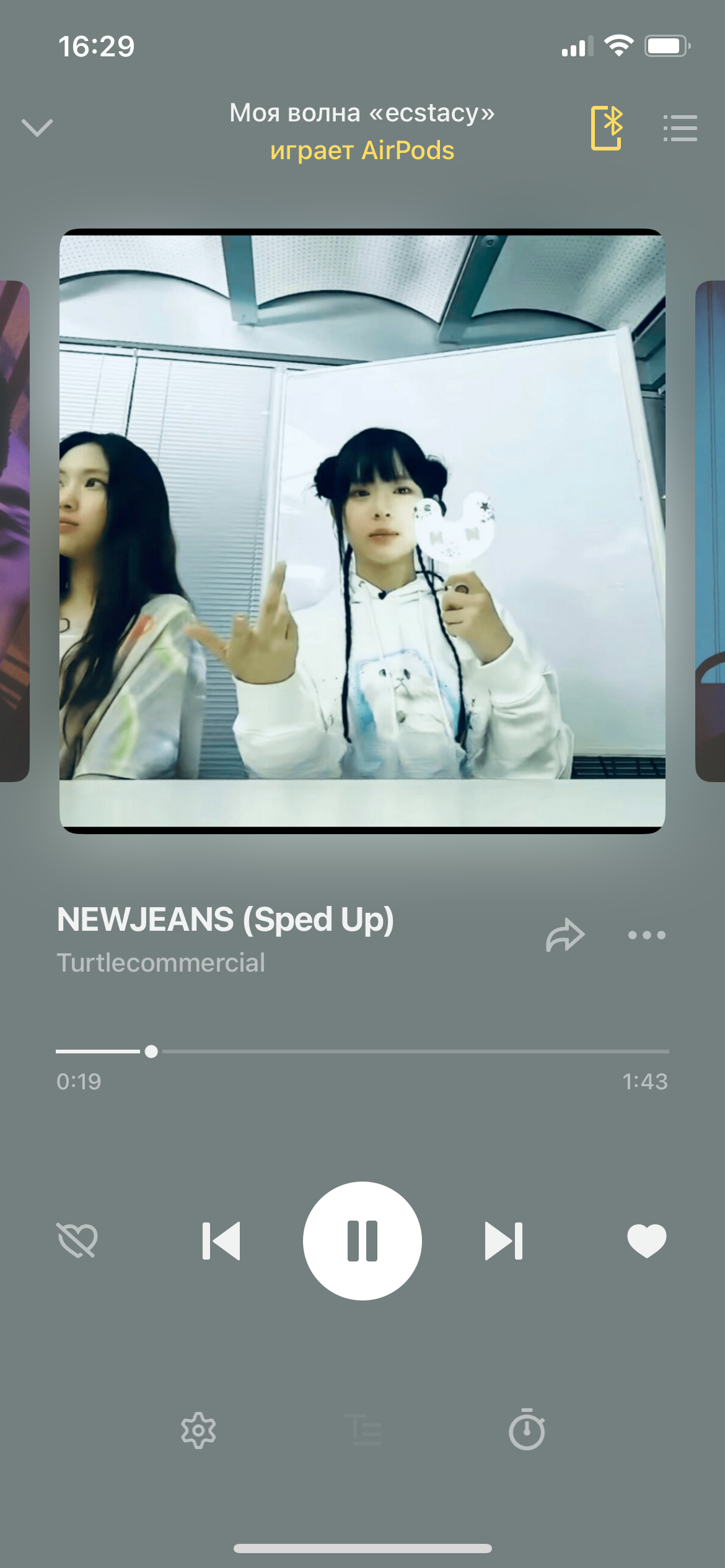Open My Wave settings gear

(x=198, y=1431)
